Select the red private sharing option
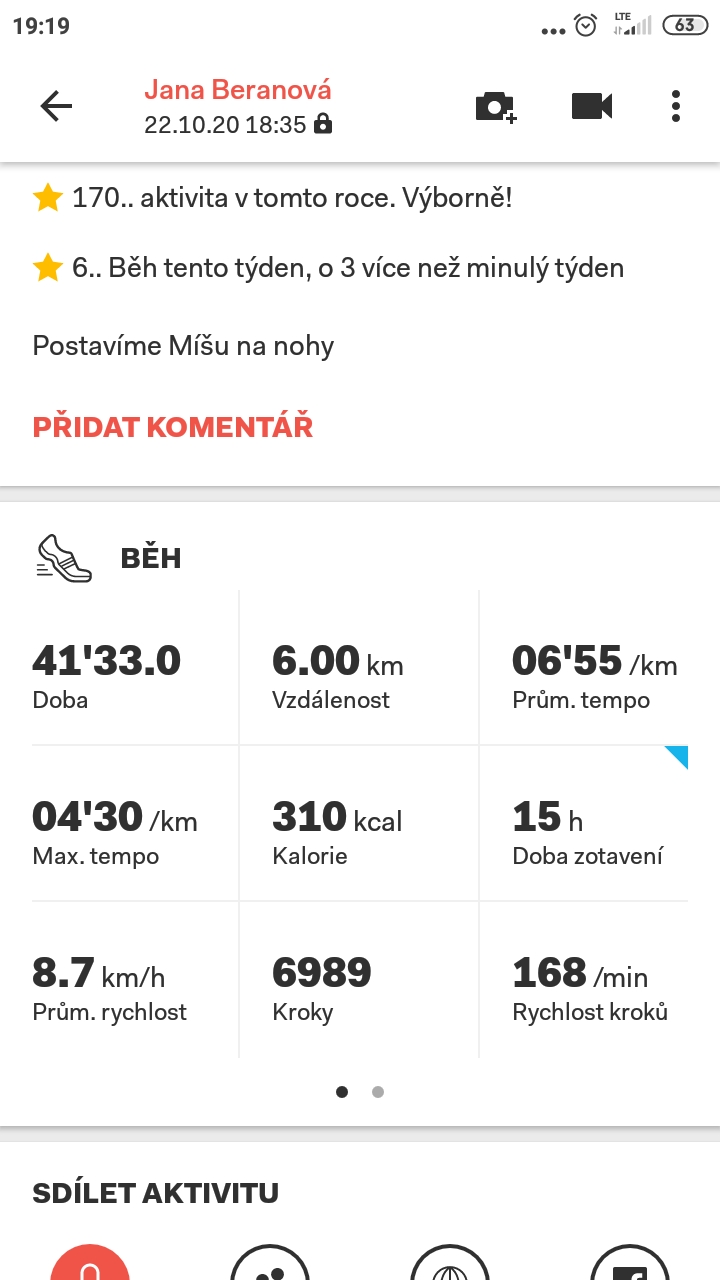The image size is (720, 1280). pos(90,1262)
